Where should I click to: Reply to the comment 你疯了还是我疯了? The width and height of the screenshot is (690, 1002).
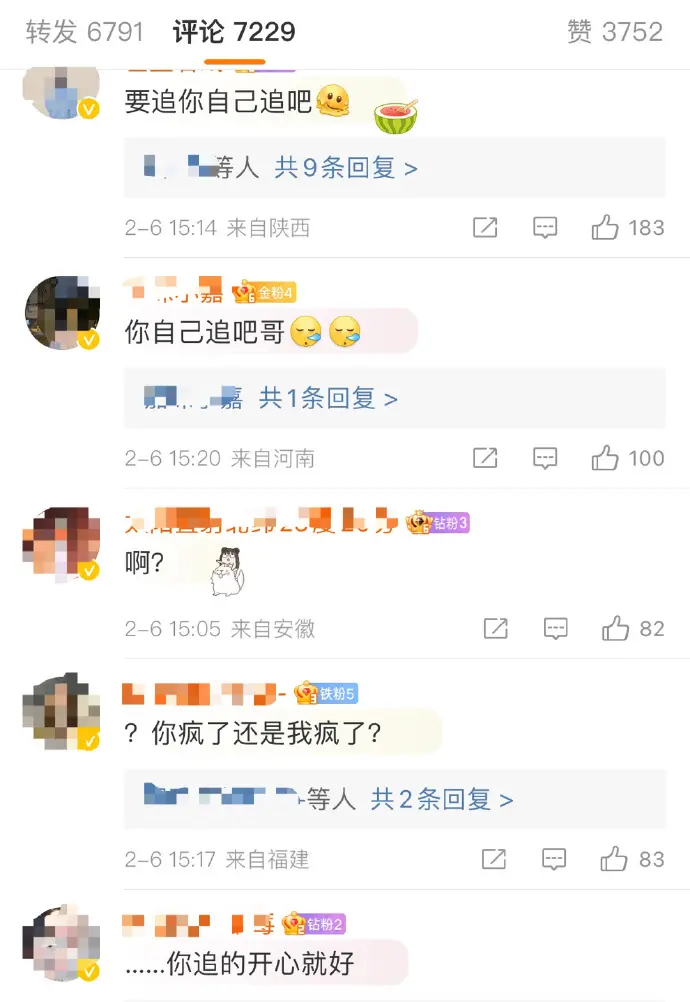(554, 859)
